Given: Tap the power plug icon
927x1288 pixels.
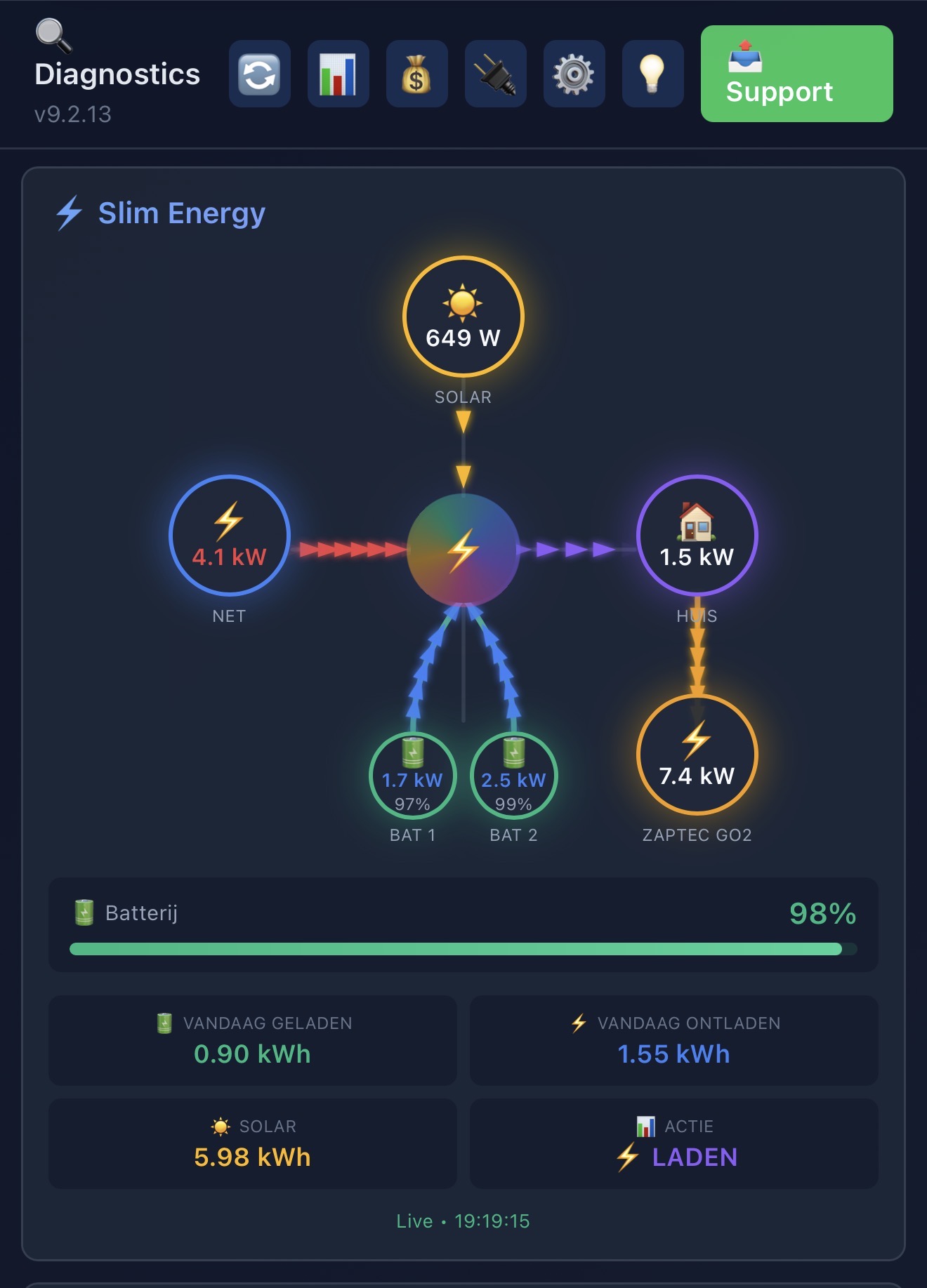Looking at the screenshot, I should click(495, 74).
